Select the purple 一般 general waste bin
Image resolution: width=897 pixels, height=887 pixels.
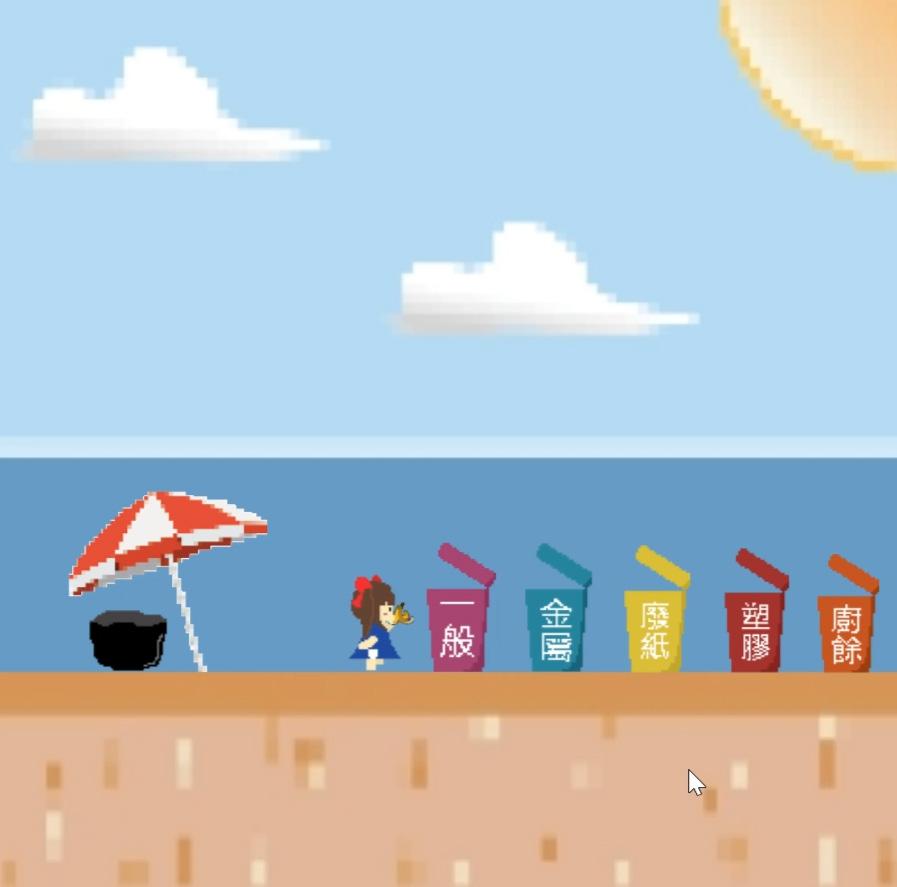pos(459,608)
